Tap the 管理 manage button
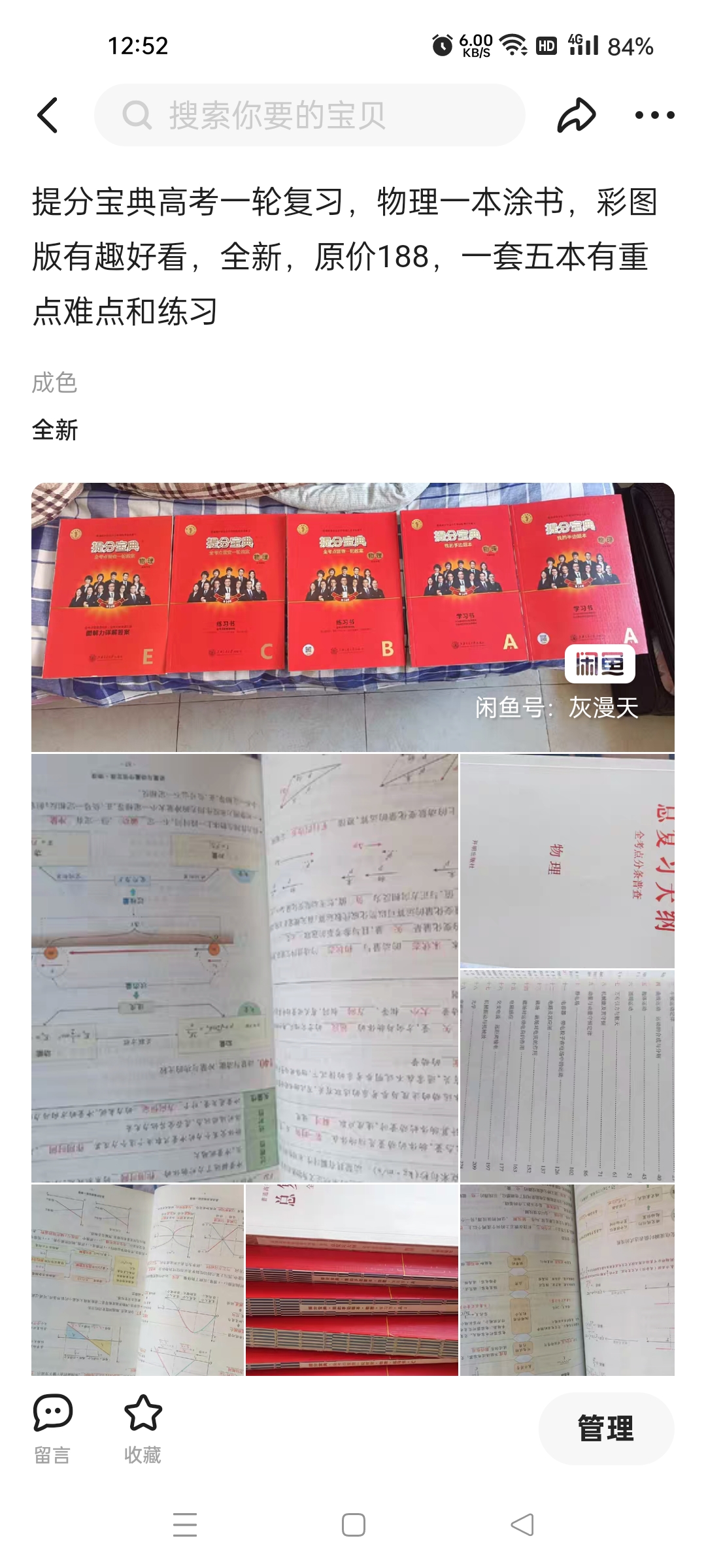The image size is (706, 1568). pyautogui.click(x=605, y=1429)
